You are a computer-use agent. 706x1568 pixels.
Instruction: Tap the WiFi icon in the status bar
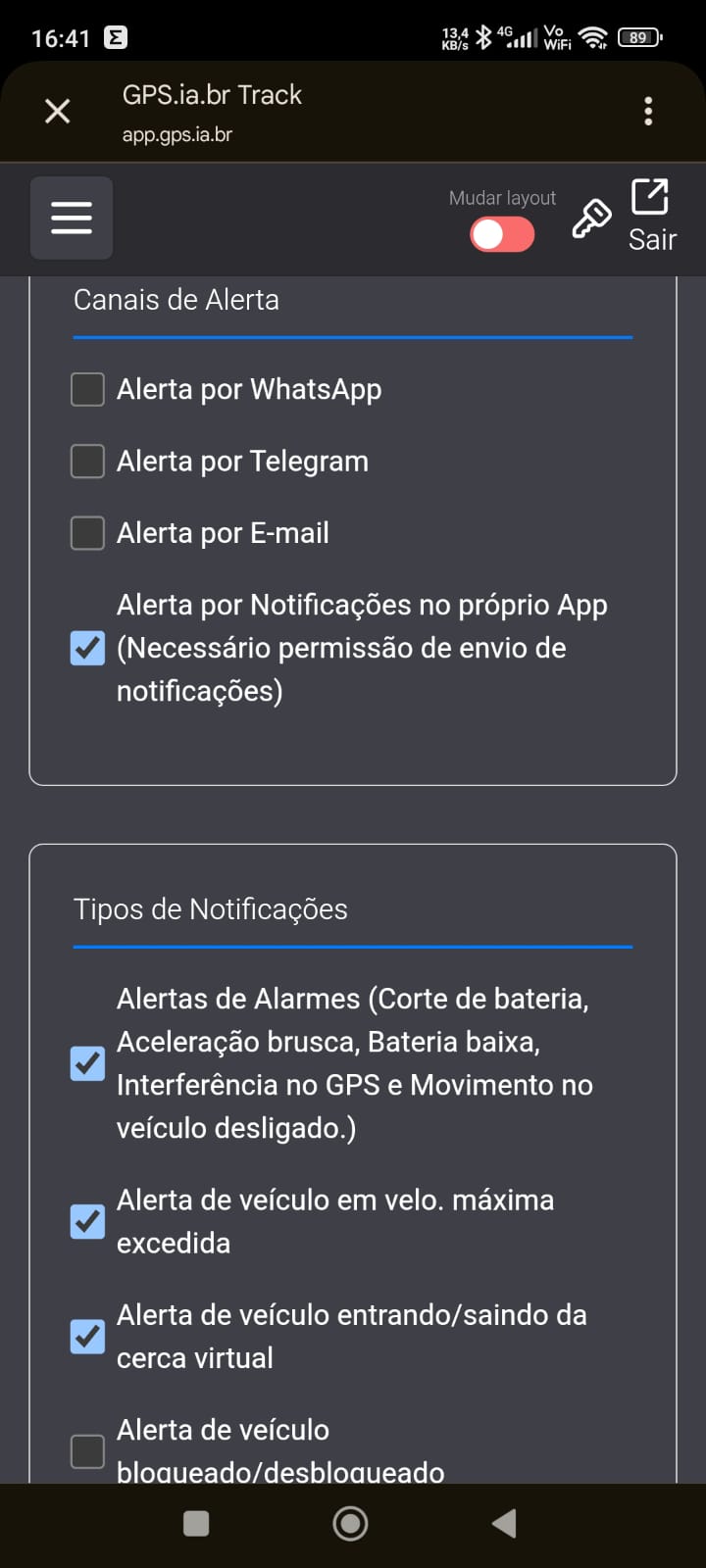pyautogui.click(x=592, y=35)
